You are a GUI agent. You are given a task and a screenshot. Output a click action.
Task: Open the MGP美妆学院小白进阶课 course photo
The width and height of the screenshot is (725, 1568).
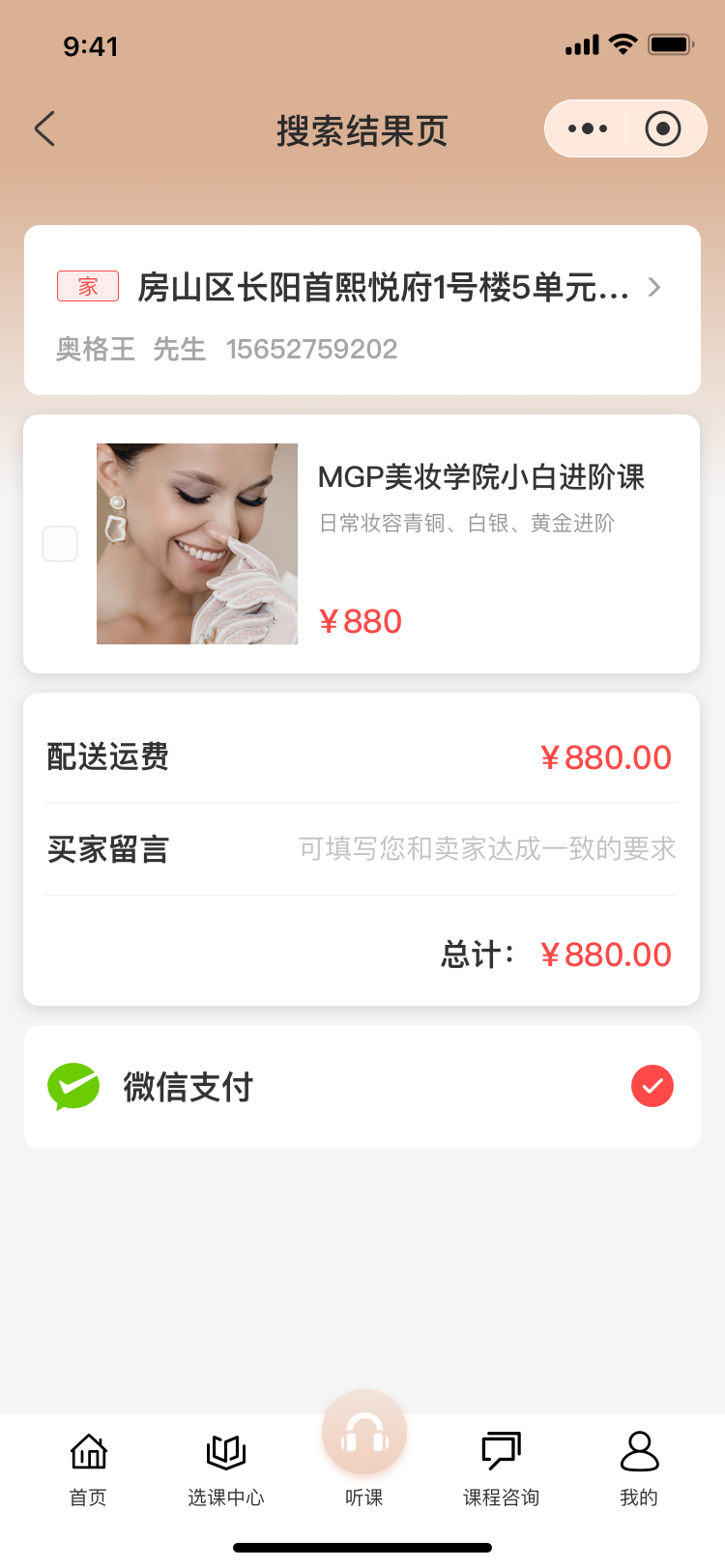(197, 544)
